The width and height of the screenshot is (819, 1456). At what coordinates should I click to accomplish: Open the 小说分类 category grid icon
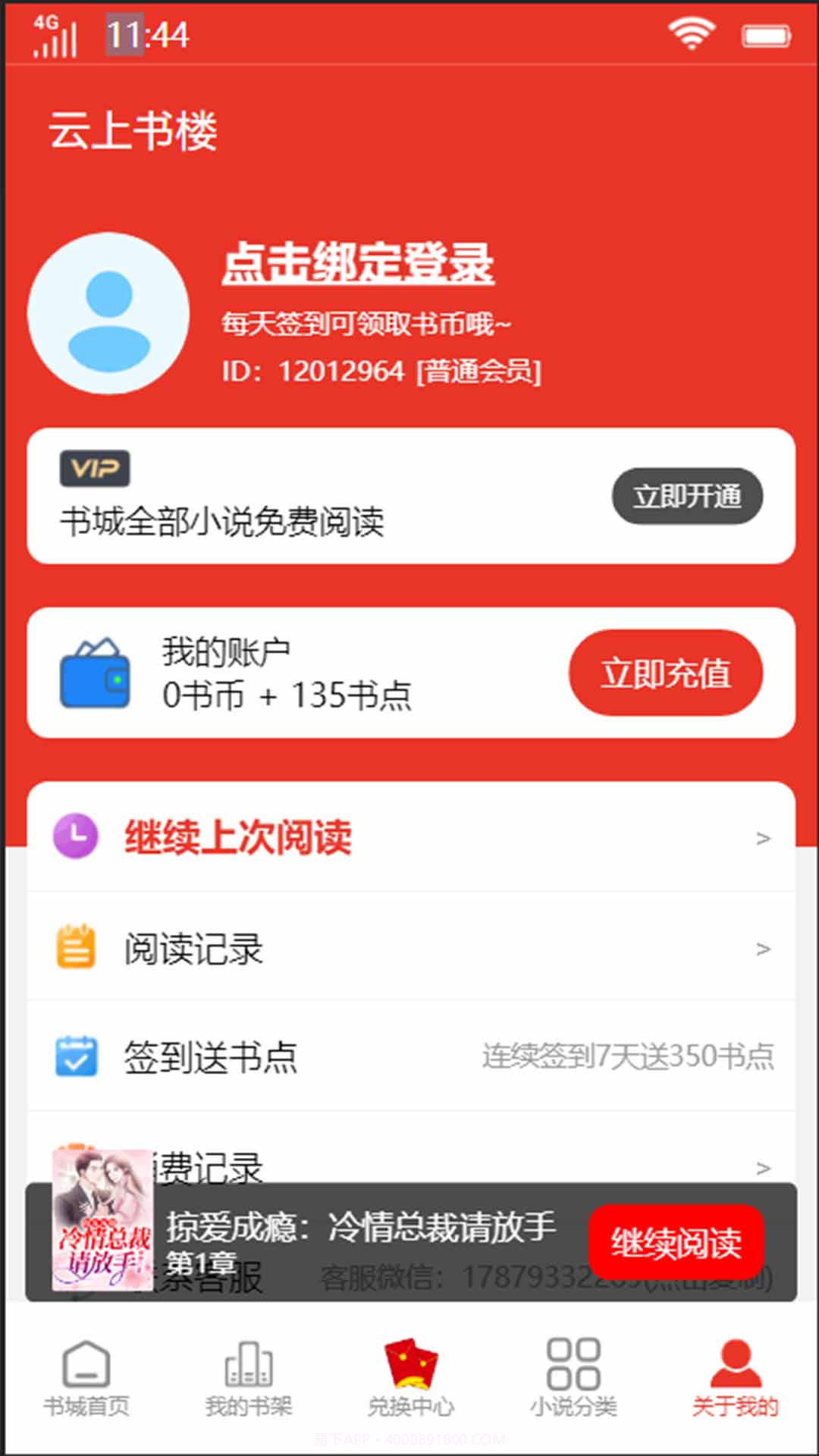[573, 1365]
